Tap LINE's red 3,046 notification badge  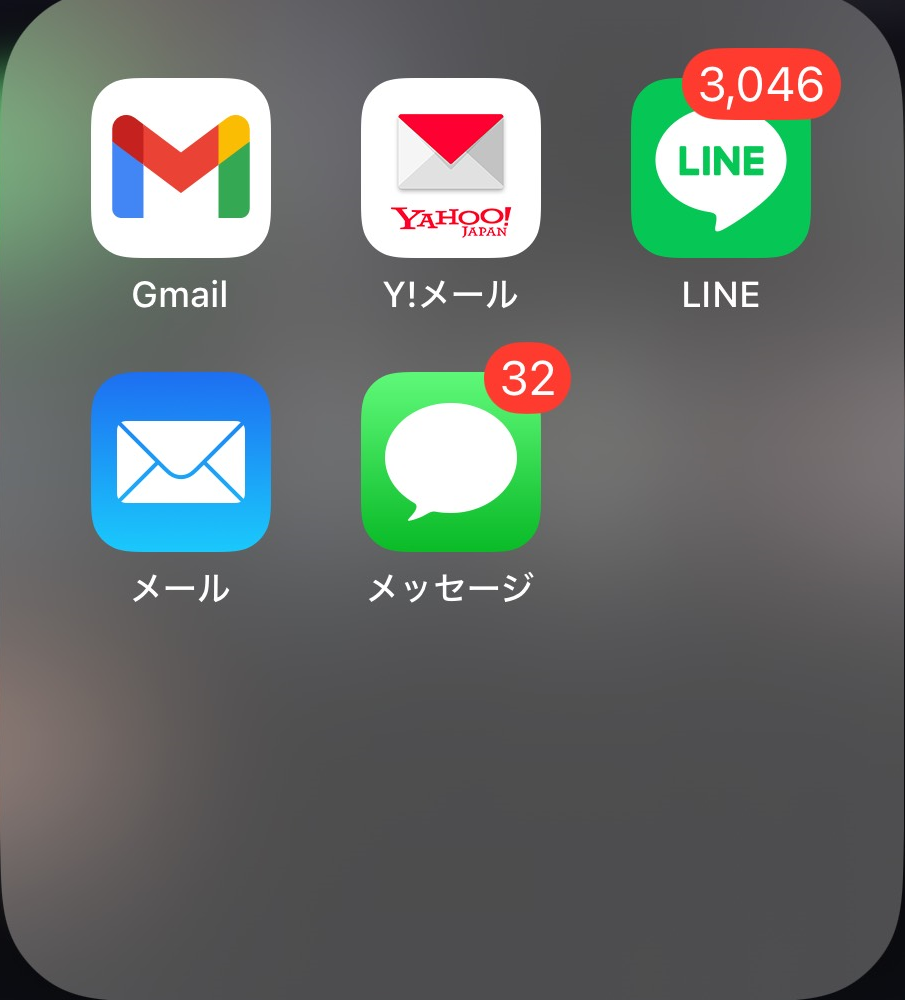(760, 85)
